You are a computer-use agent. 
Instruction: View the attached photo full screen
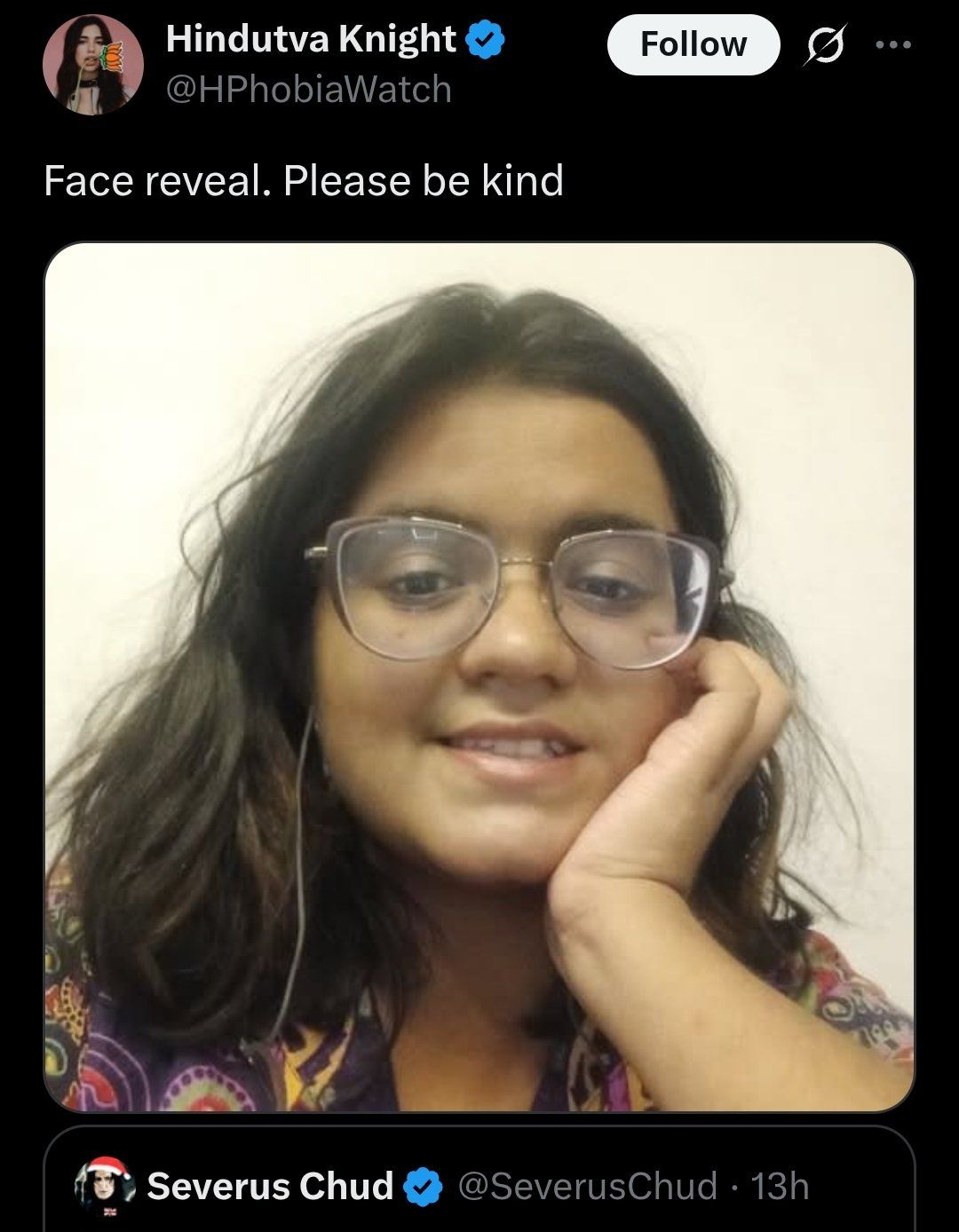[479, 676]
